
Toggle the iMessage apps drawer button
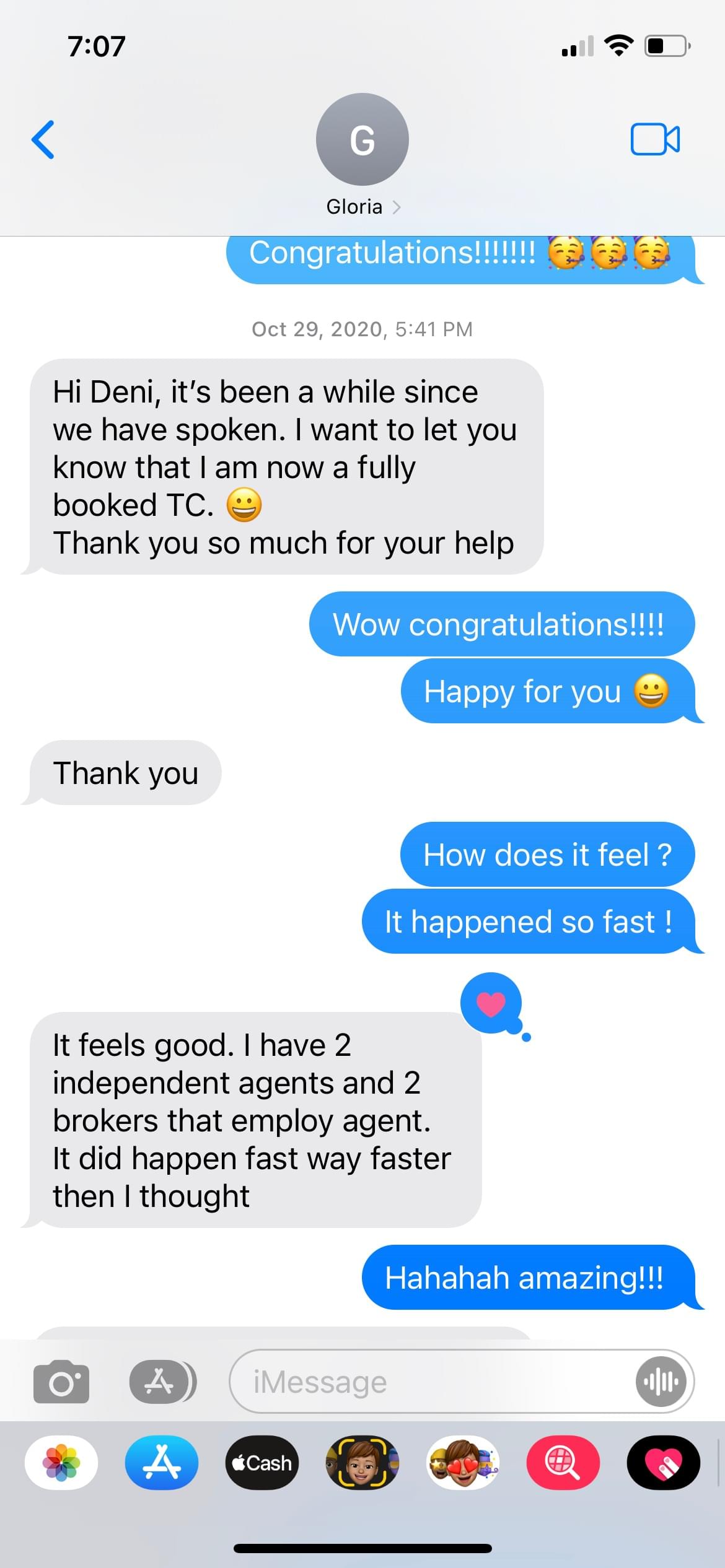161,1382
